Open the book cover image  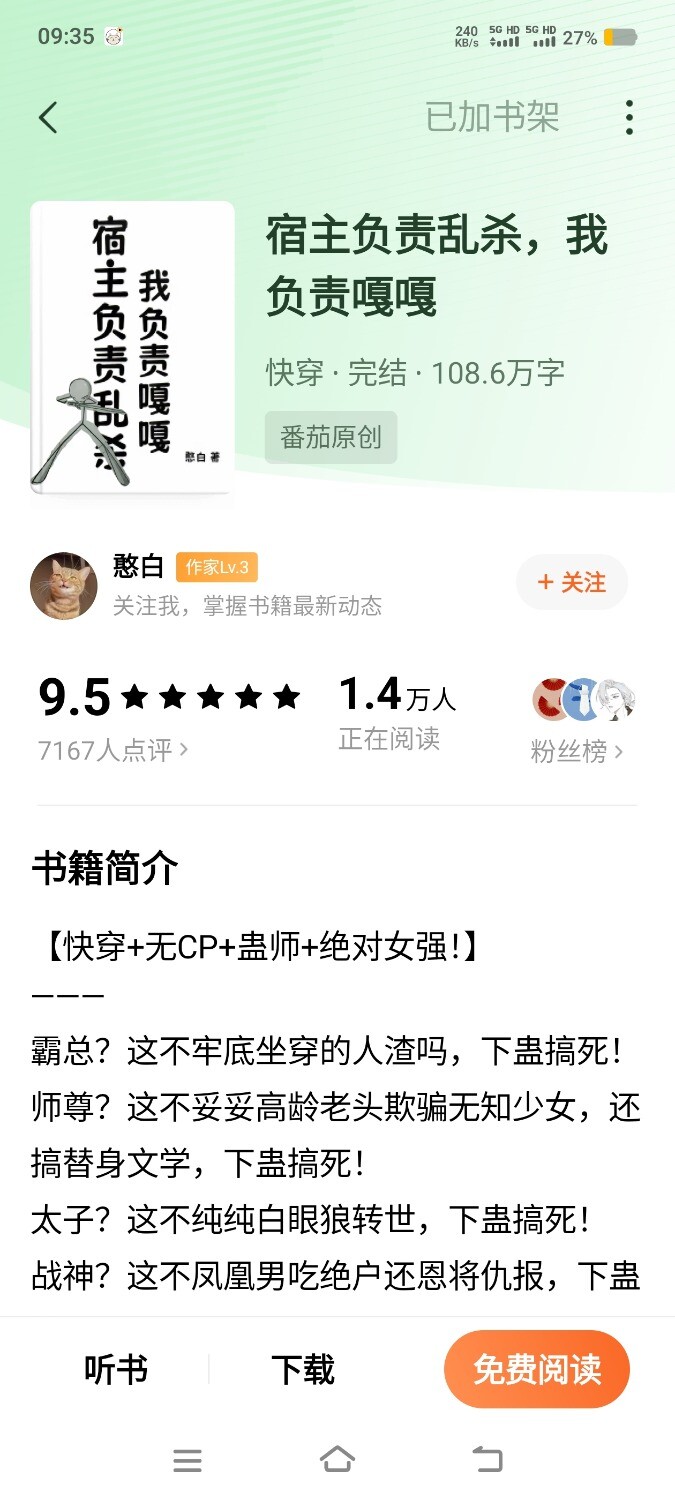[132, 348]
